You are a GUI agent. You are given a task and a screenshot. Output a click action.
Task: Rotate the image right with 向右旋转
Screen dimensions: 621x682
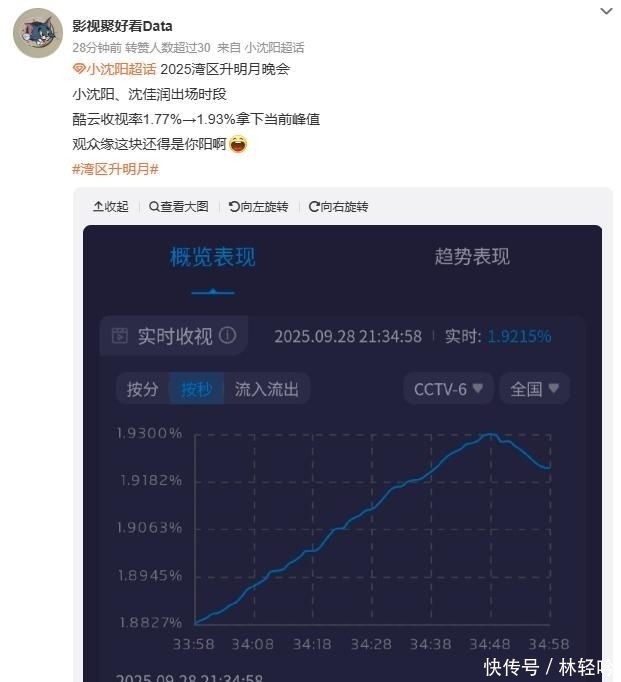tap(338, 207)
